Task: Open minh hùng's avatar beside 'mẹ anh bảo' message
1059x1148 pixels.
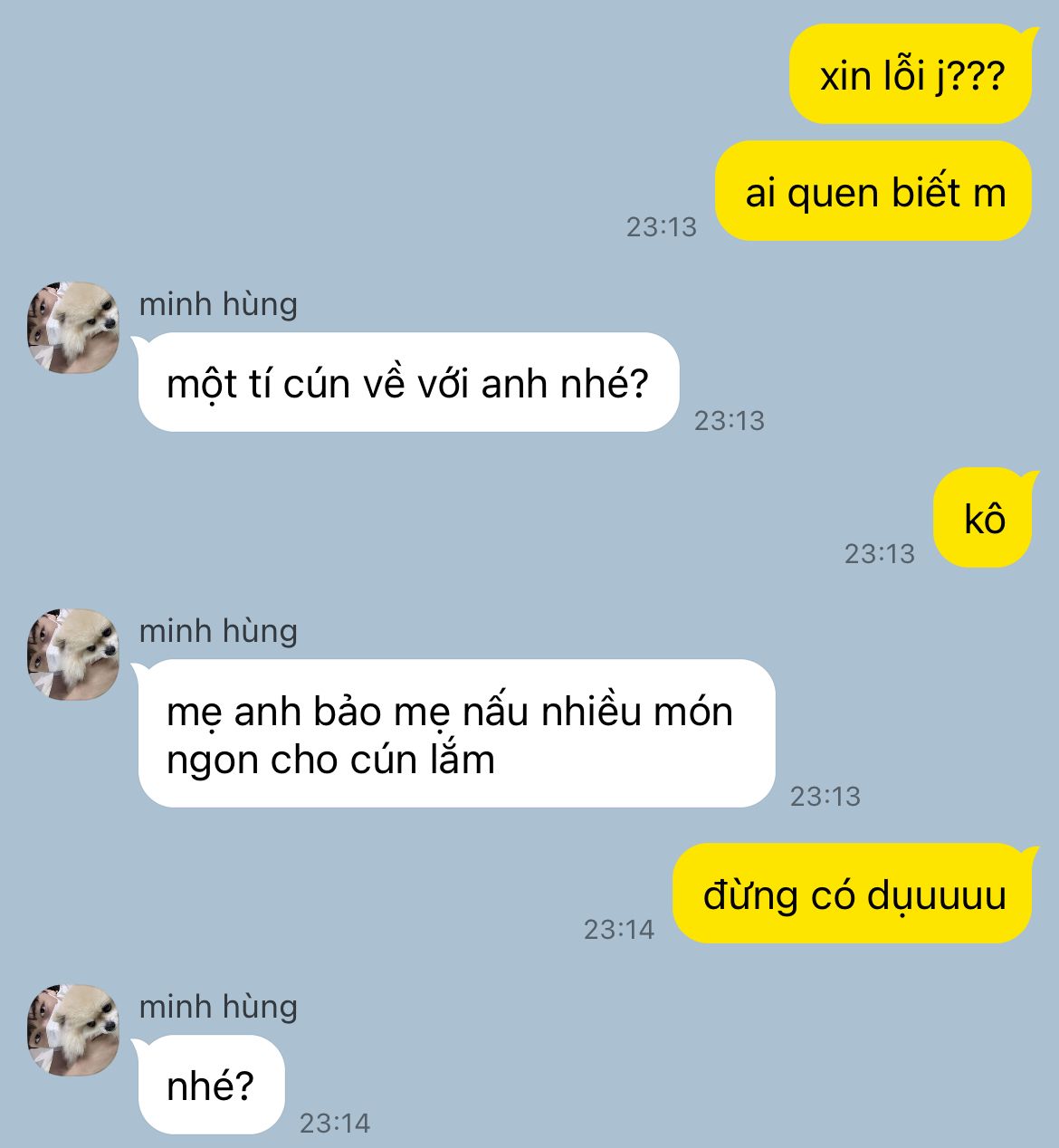Action: point(72,654)
